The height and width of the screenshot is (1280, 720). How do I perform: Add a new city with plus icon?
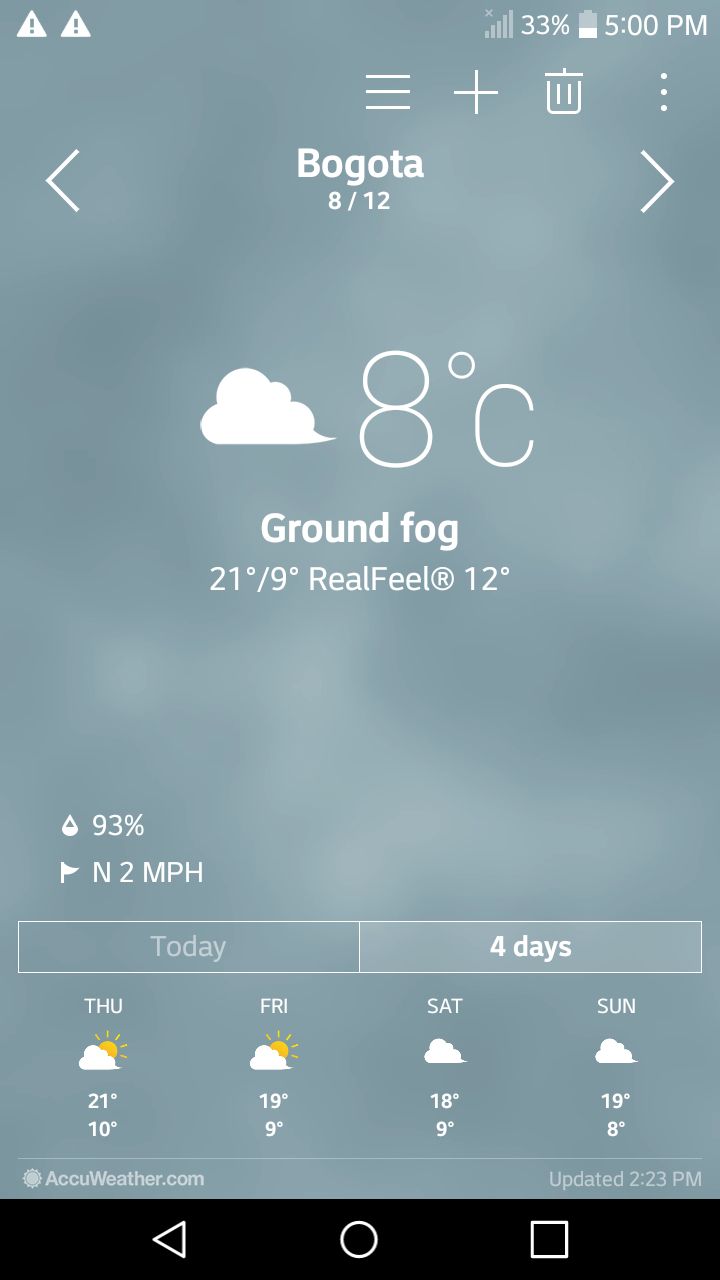475,93
